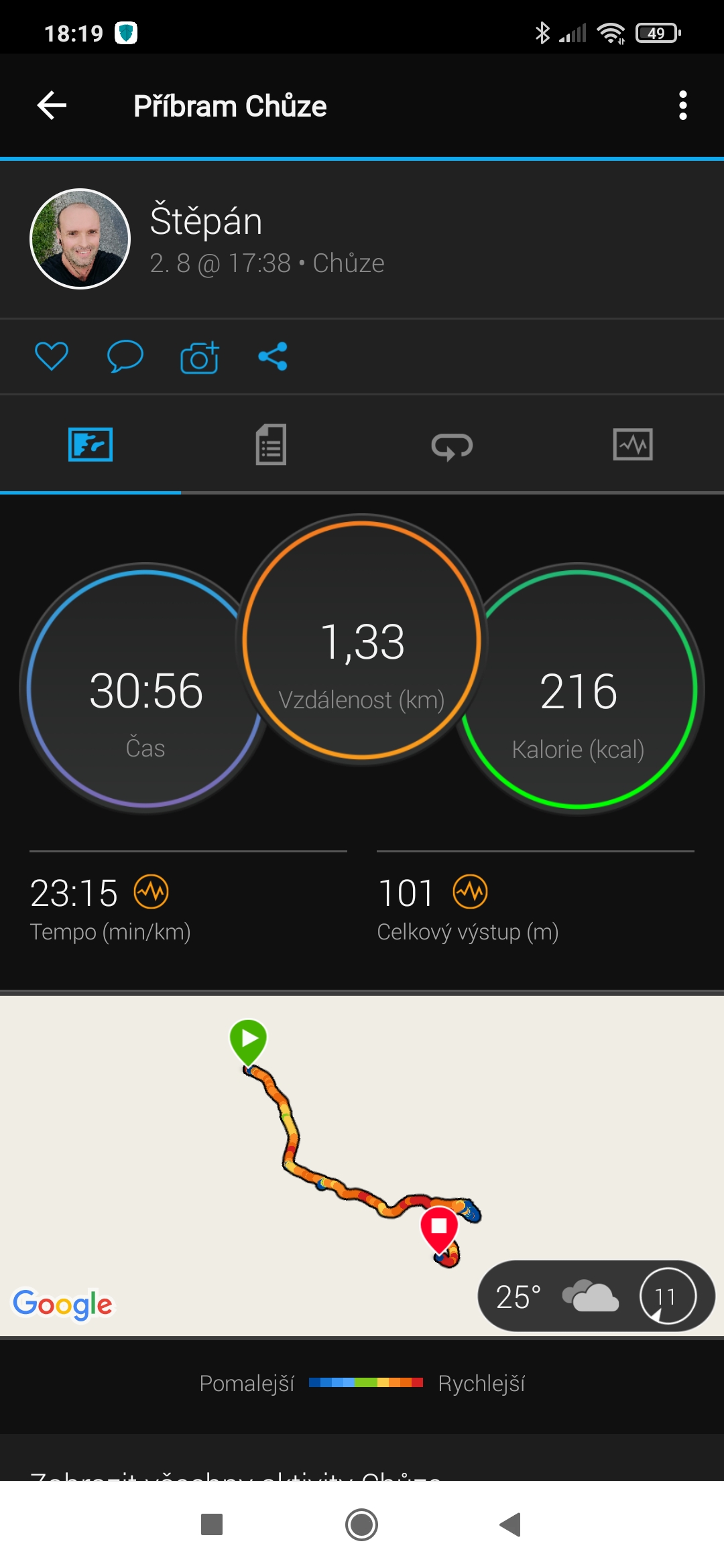Share this activity
This screenshot has height=1568, width=724.
point(273,356)
